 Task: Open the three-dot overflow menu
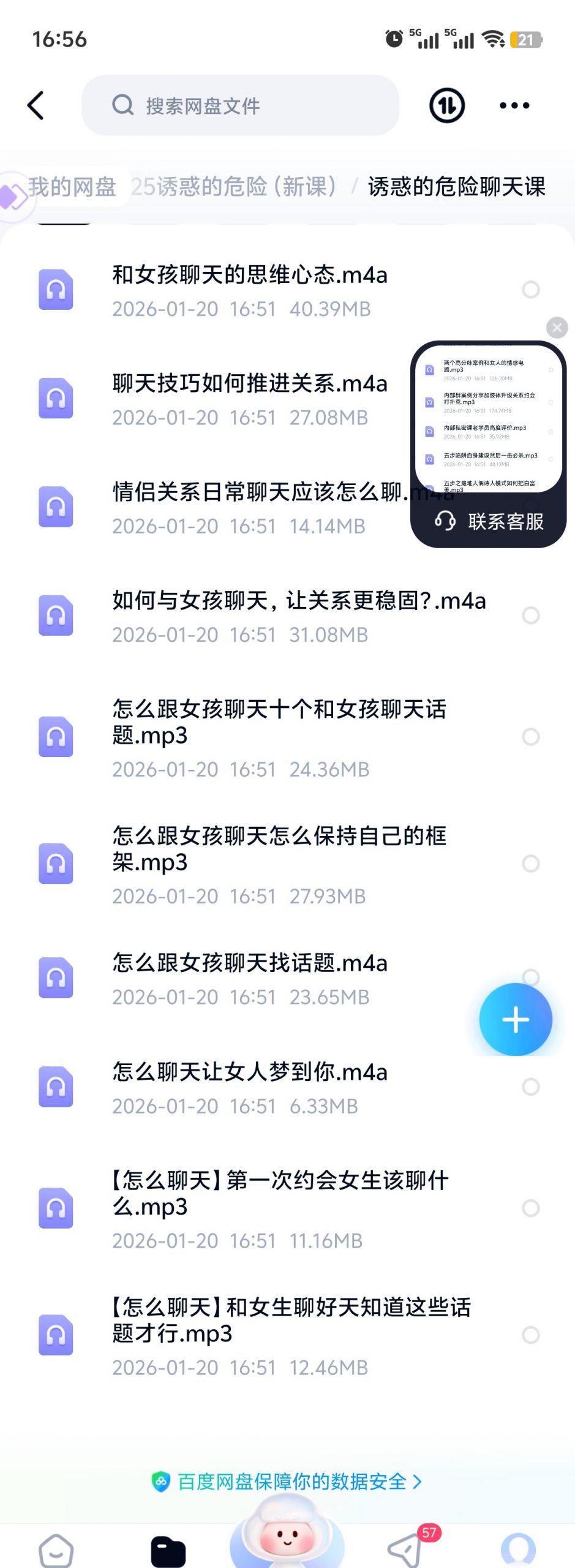pyautogui.click(x=514, y=105)
